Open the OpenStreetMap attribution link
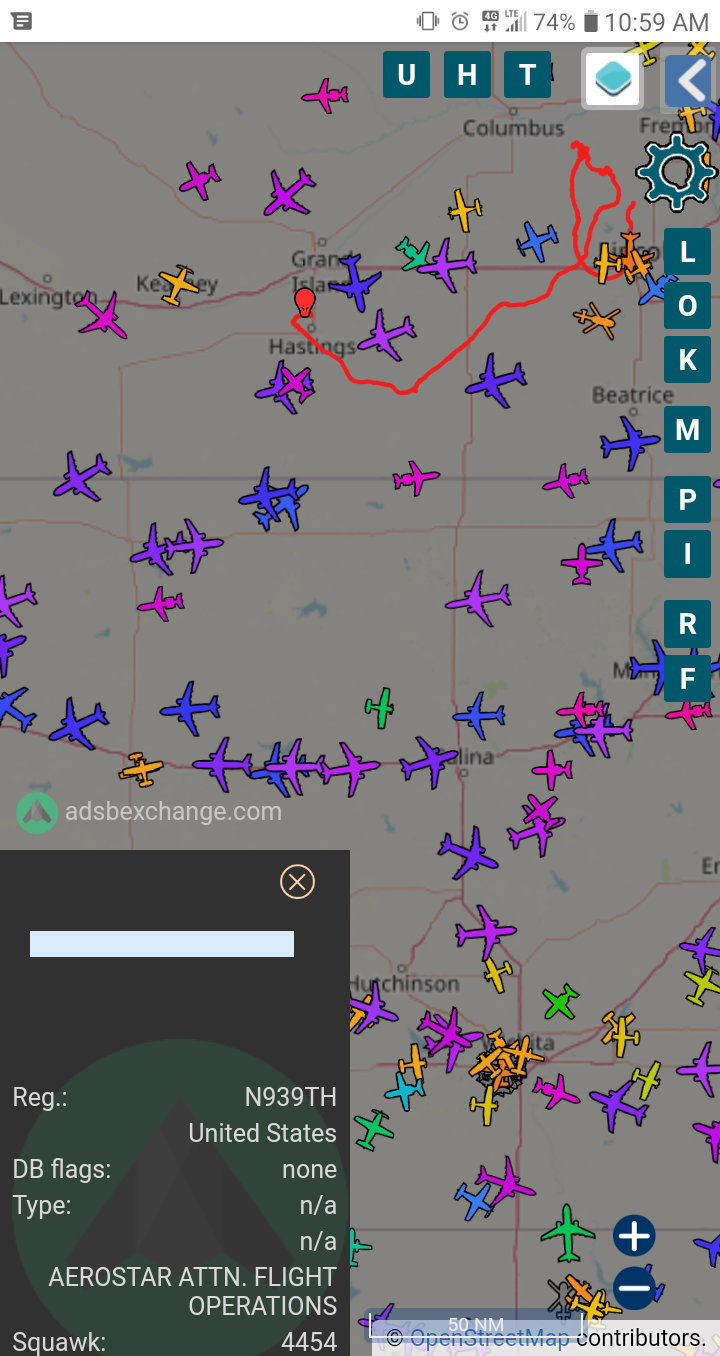Screen dimensions: 720x1356 (489, 1338)
